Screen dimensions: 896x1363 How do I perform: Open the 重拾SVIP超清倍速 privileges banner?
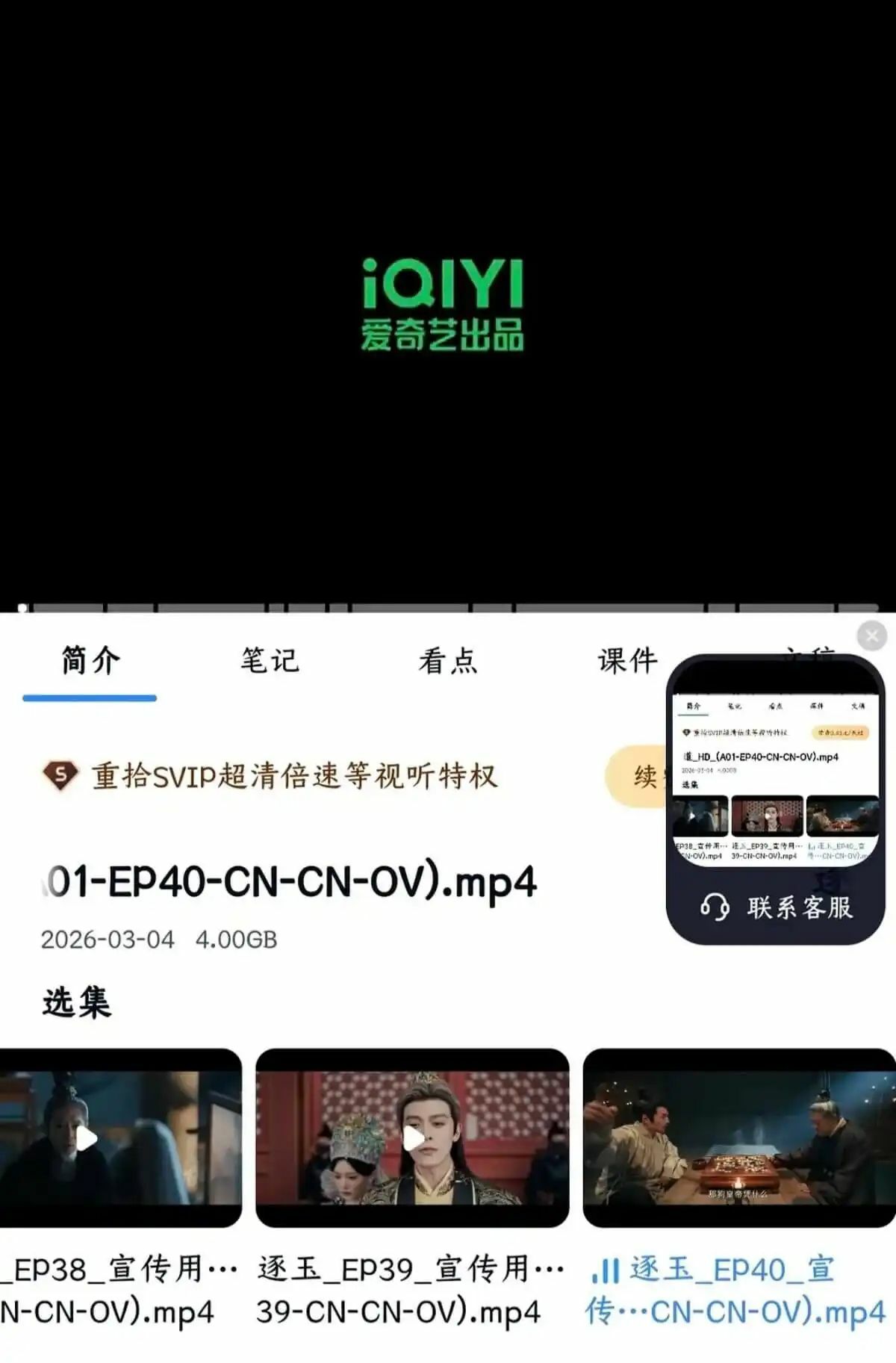click(295, 776)
